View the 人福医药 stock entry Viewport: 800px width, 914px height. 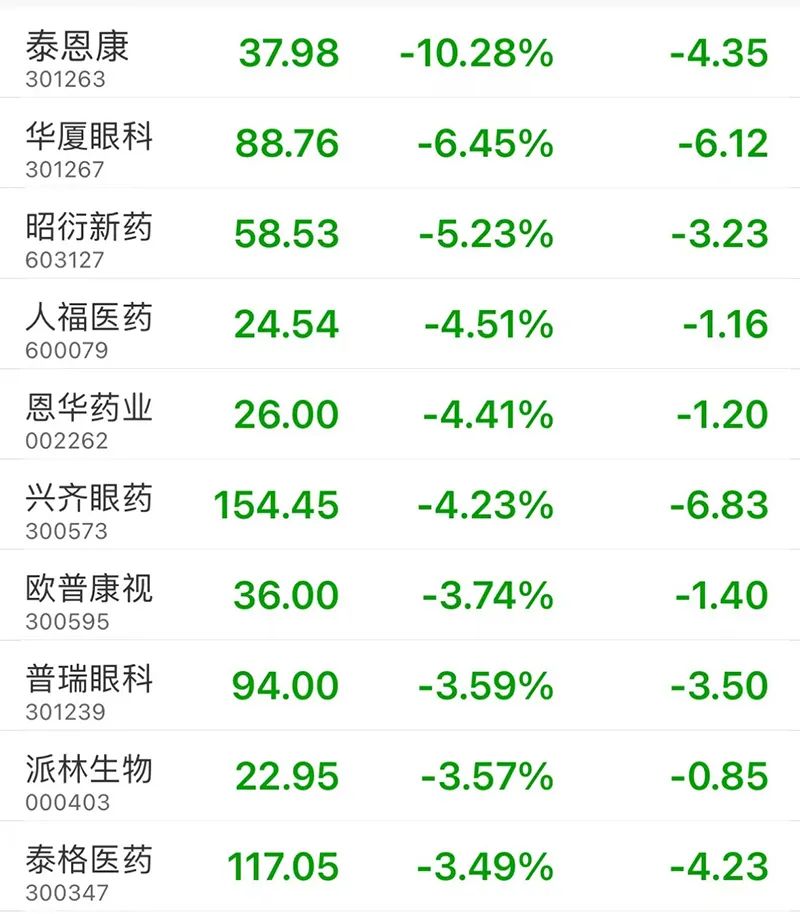coord(88,314)
